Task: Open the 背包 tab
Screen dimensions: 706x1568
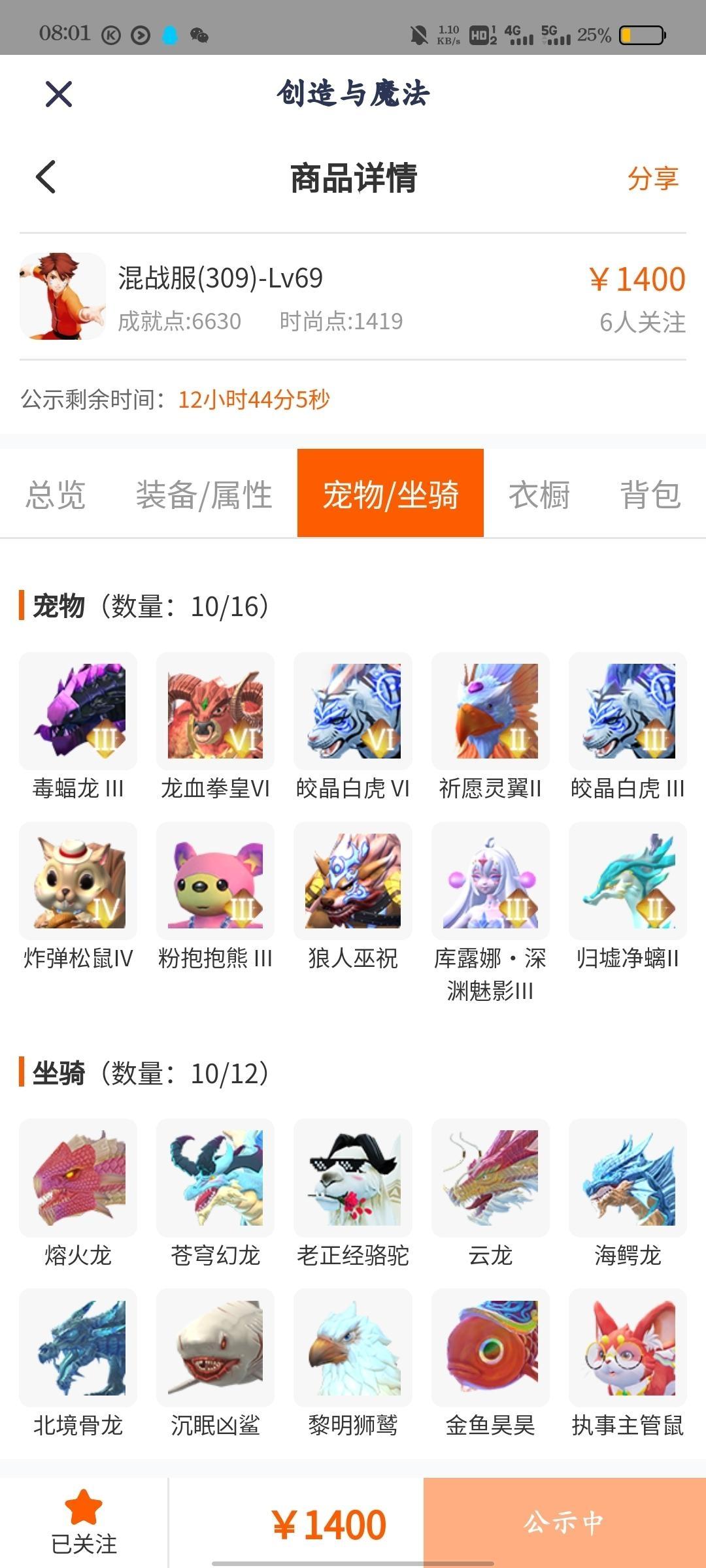Action: point(650,495)
